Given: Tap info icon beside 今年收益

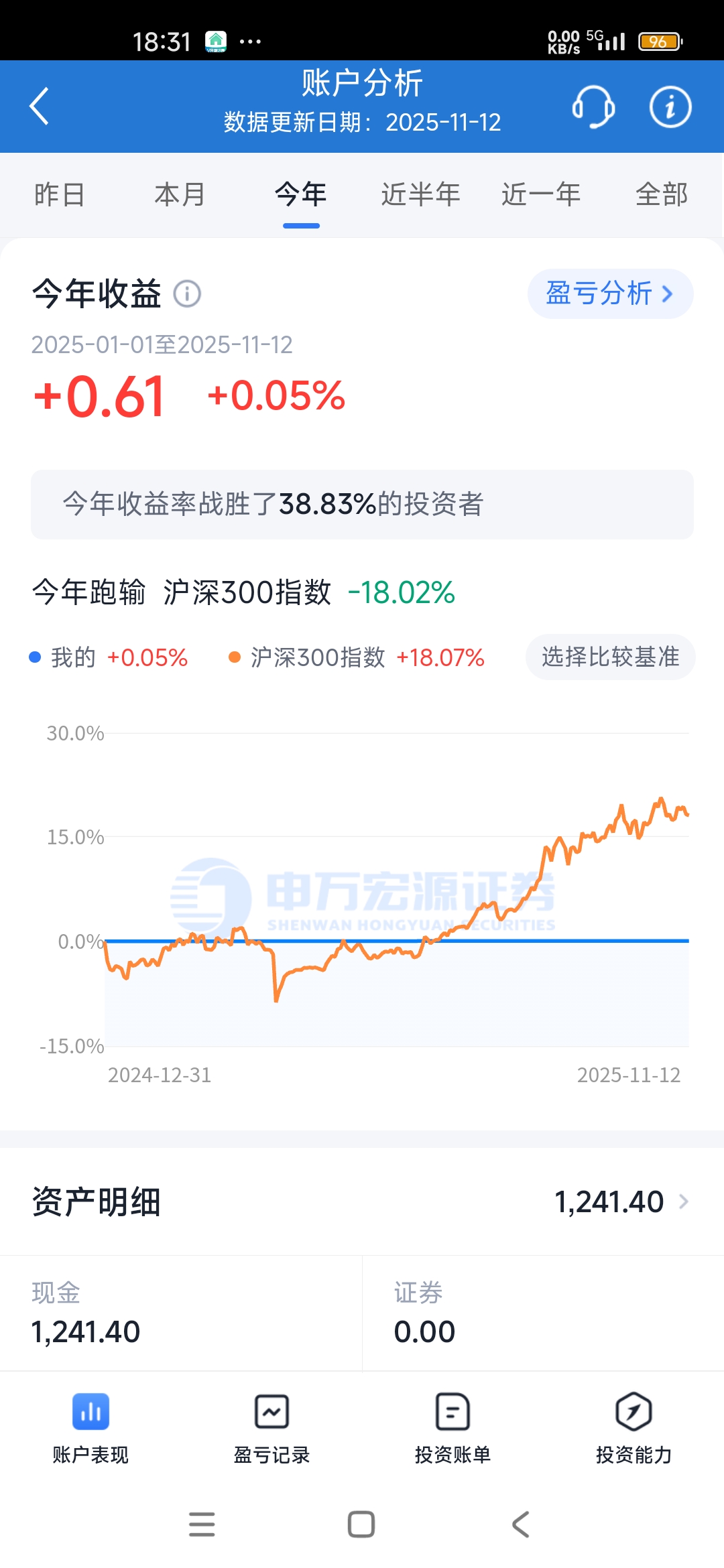Looking at the screenshot, I should tap(188, 293).
